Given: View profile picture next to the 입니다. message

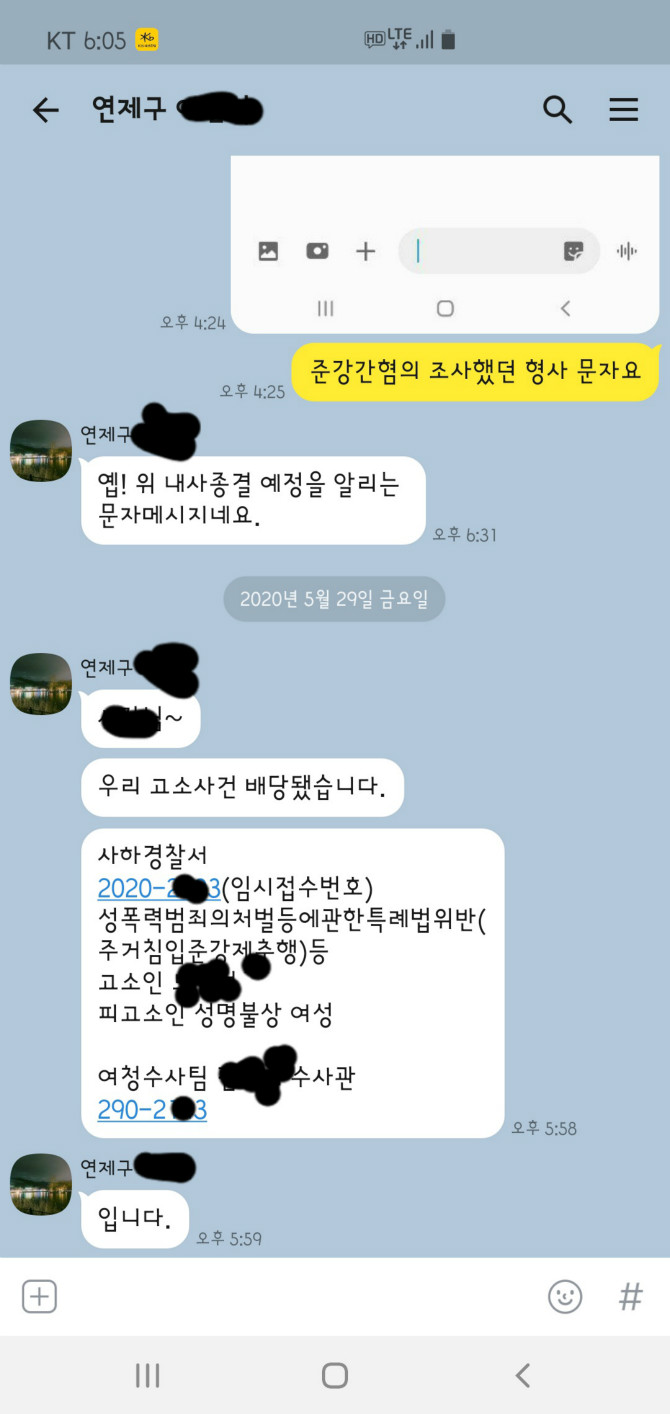Looking at the screenshot, I should 41,1184.
